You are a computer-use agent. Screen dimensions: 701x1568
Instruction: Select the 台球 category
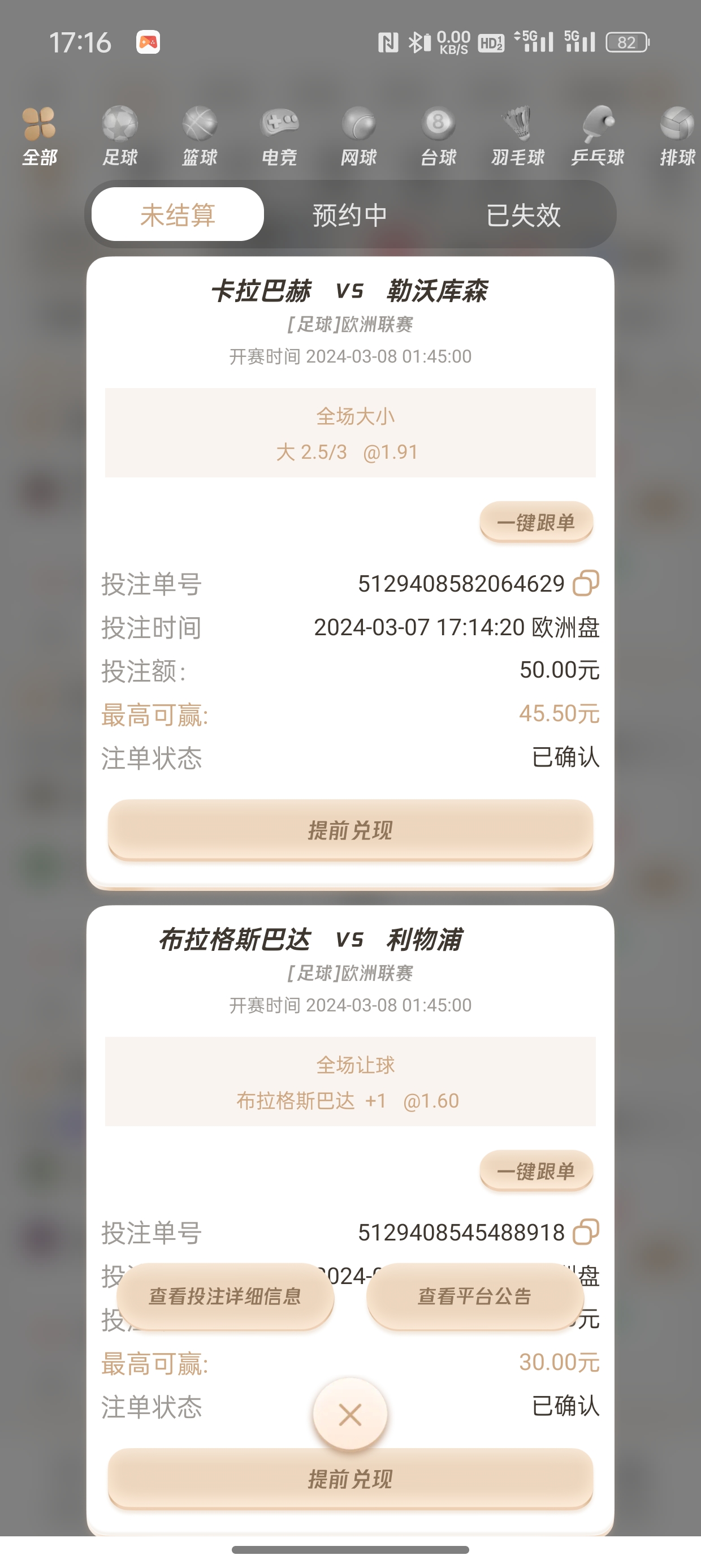(x=438, y=136)
